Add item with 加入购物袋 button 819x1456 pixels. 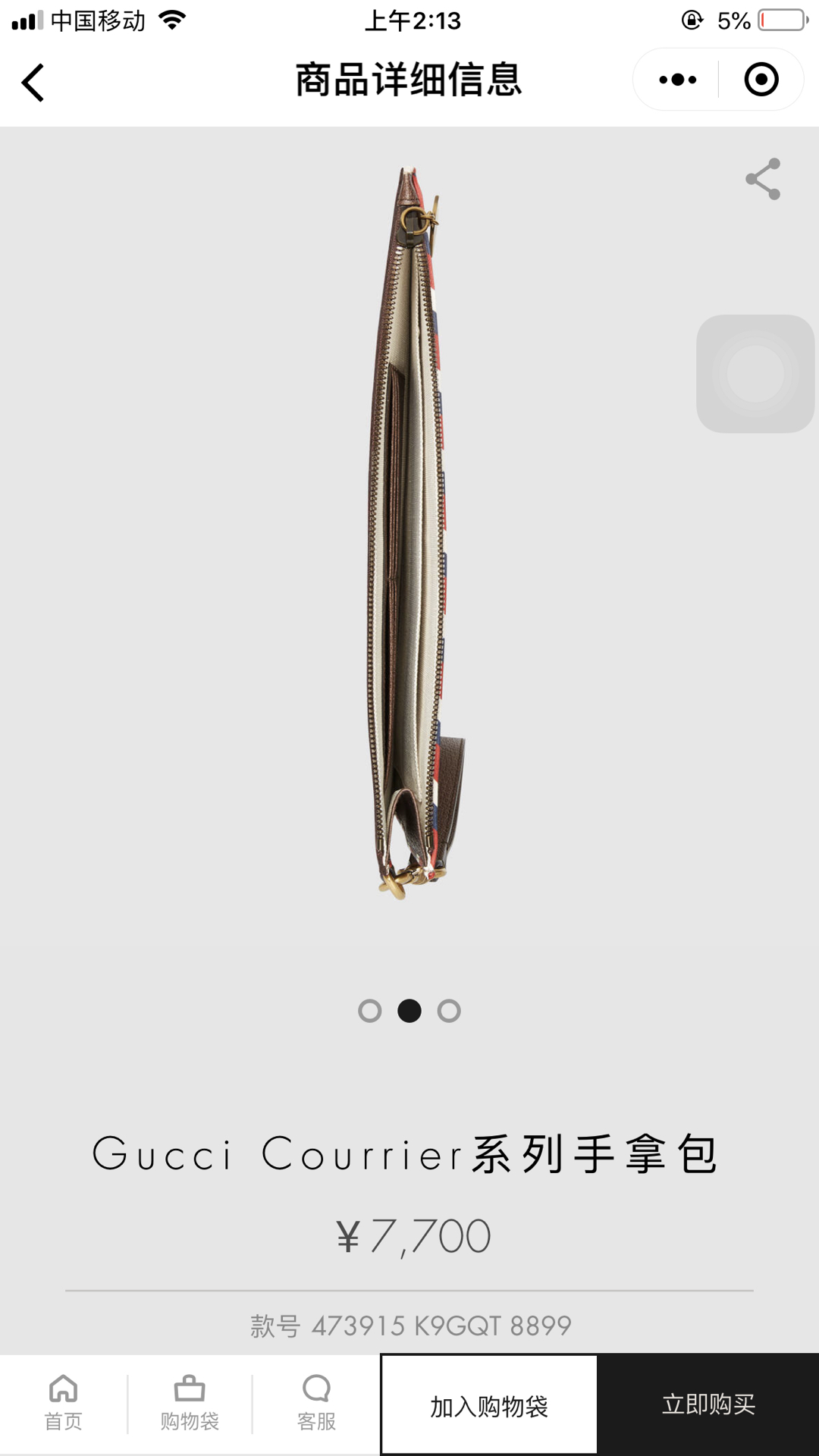pyautogui.click(x=489, y=1405)
